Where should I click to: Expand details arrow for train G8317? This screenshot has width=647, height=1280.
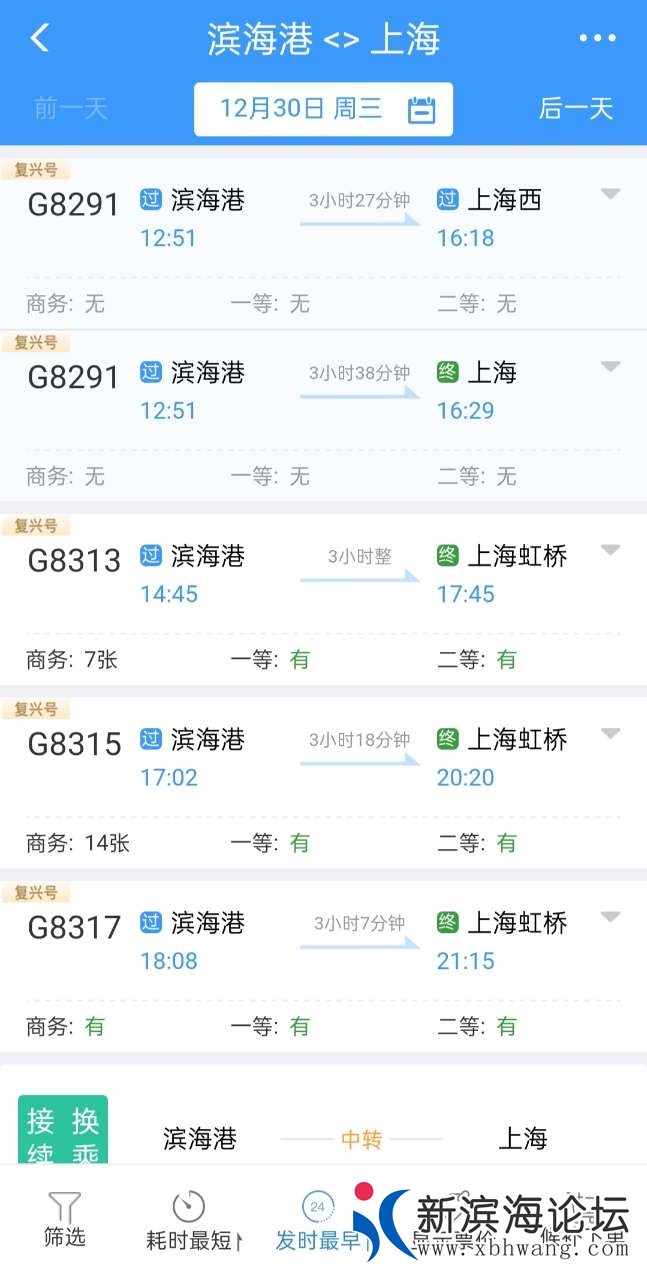pyautogui.click(x=610, y=917)
